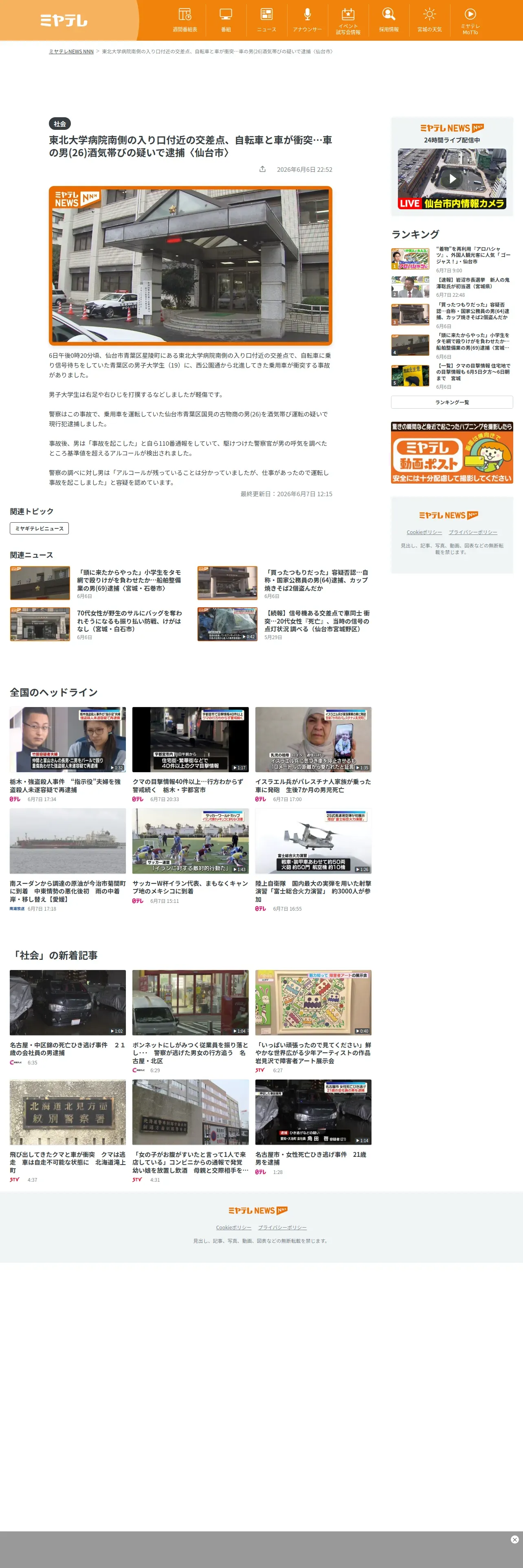Play the 仙台市内情報カメラ live stream
Viewport: 523px width, 1568px height.
click(452, 179)
